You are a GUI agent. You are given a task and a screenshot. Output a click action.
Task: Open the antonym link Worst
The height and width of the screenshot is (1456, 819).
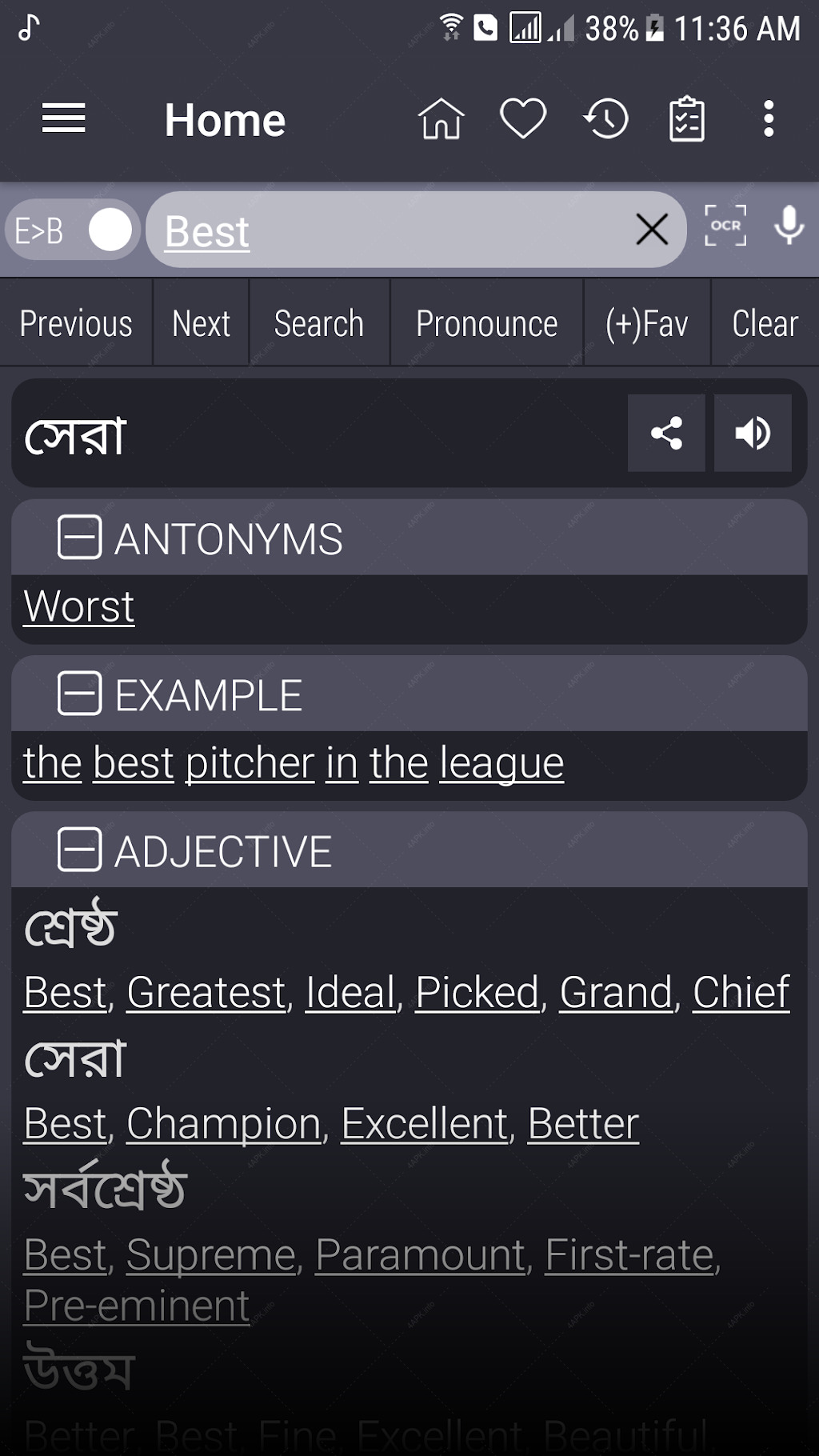[x=79, y=606]
